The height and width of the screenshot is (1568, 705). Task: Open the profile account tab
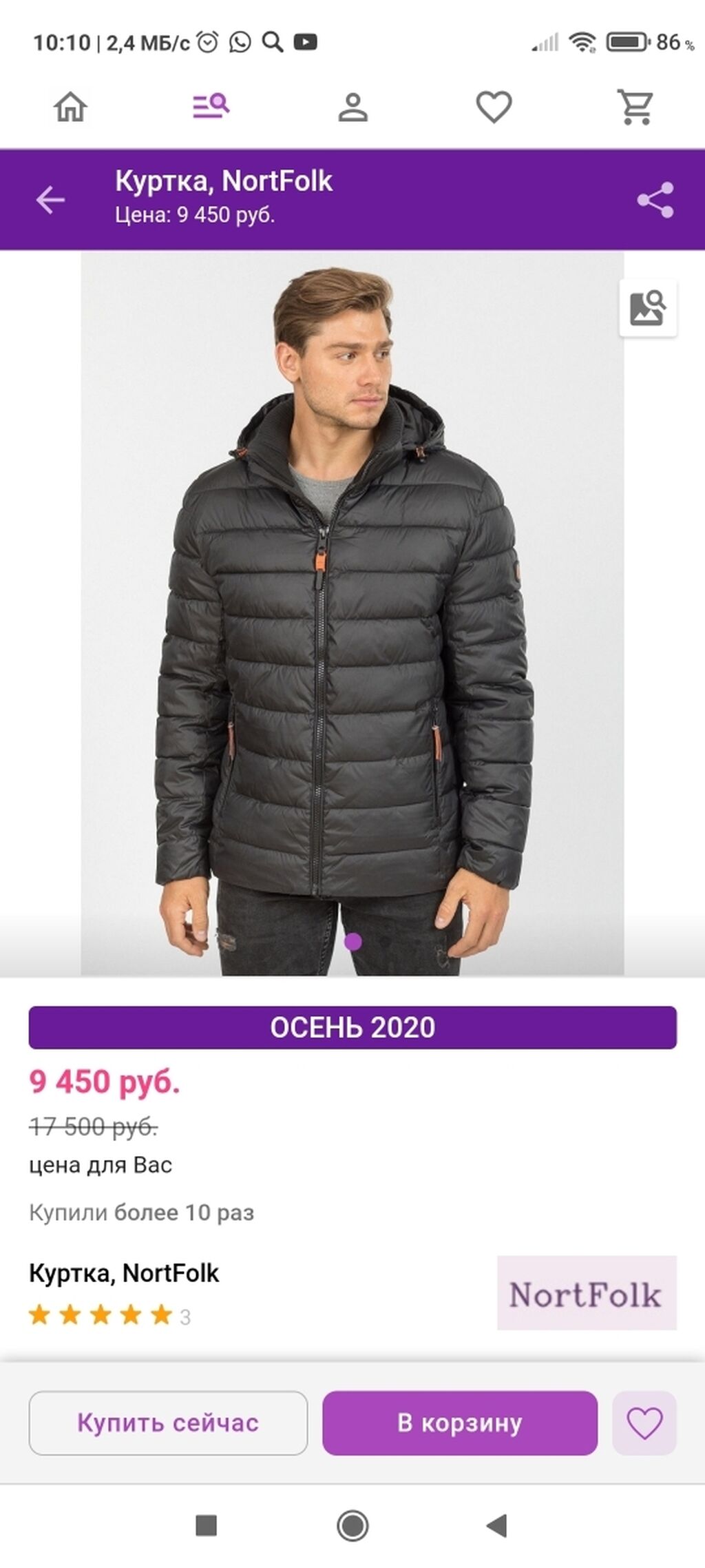pyautogui.click(x=352, y=107)
